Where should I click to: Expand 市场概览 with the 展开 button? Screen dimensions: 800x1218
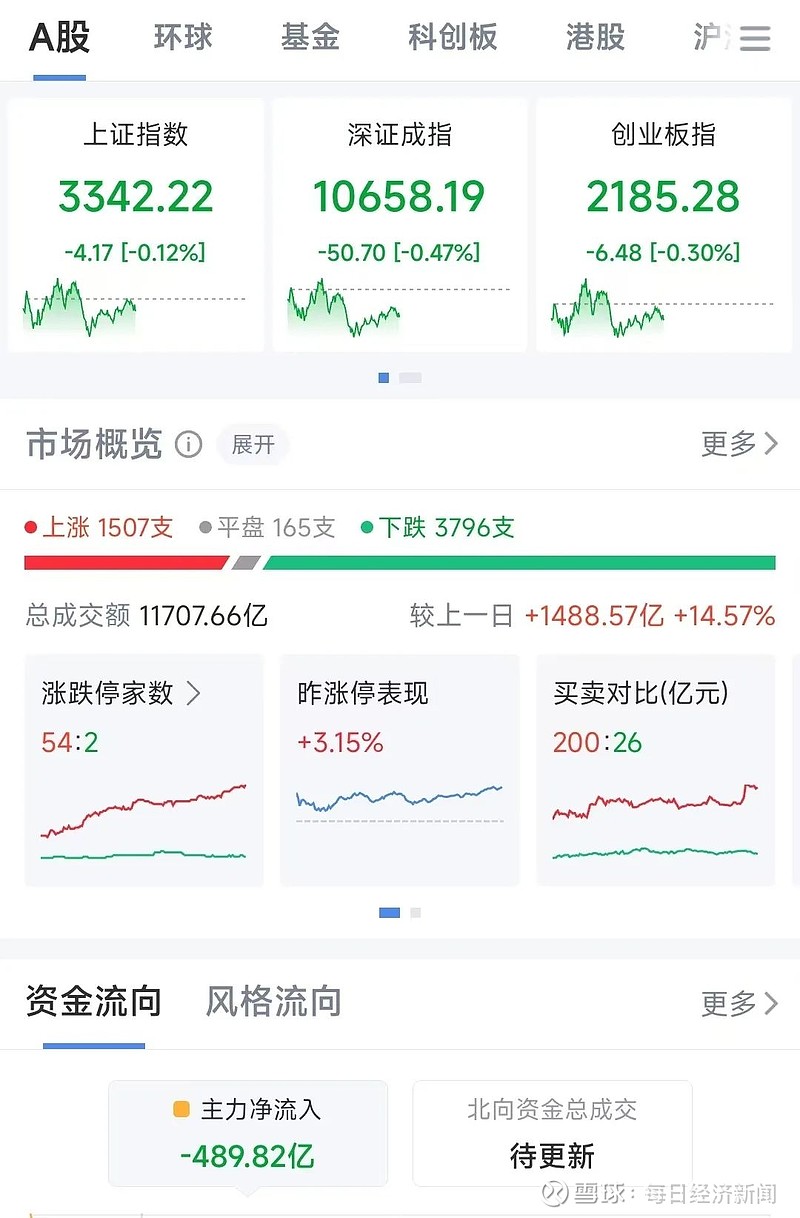tap(253, 445)
